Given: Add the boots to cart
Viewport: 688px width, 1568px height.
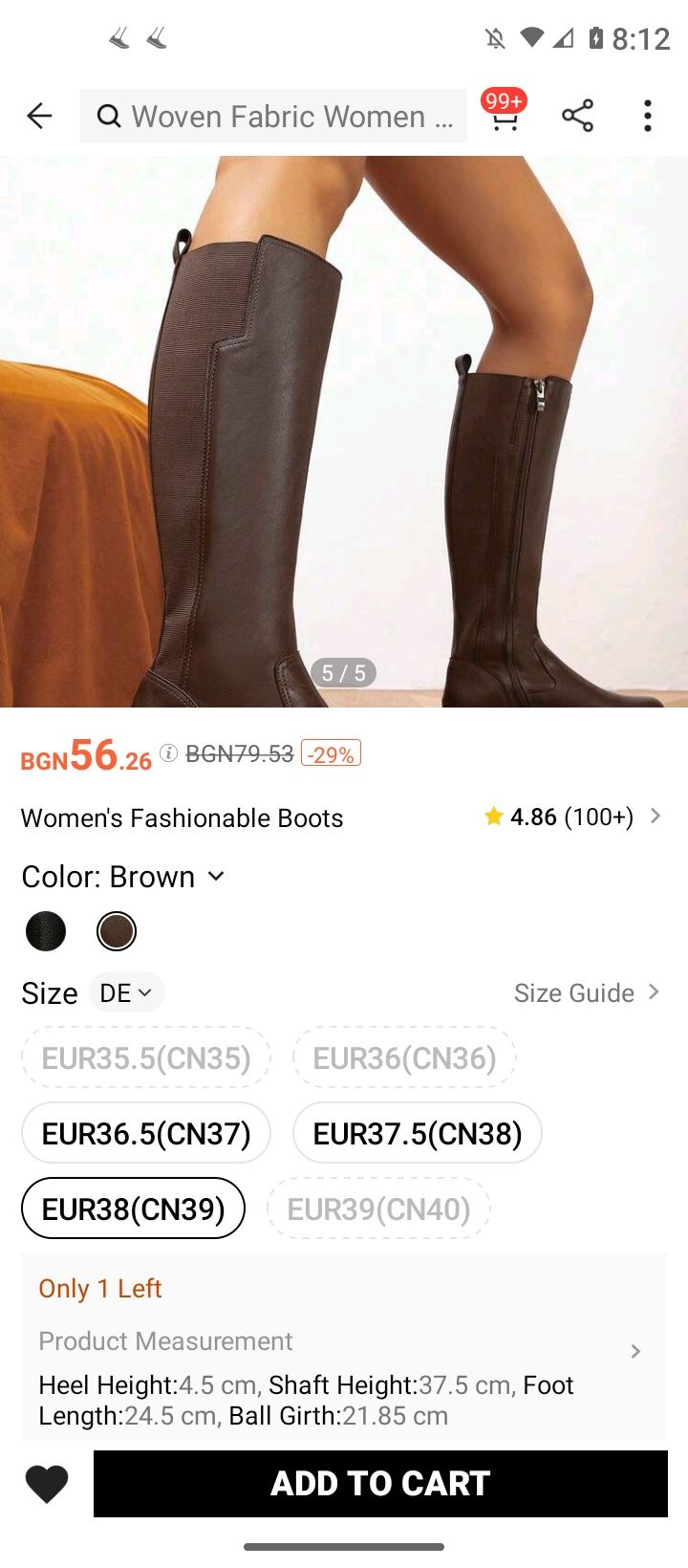Looking at the screenshot, I should click(x=380, y=1484).
